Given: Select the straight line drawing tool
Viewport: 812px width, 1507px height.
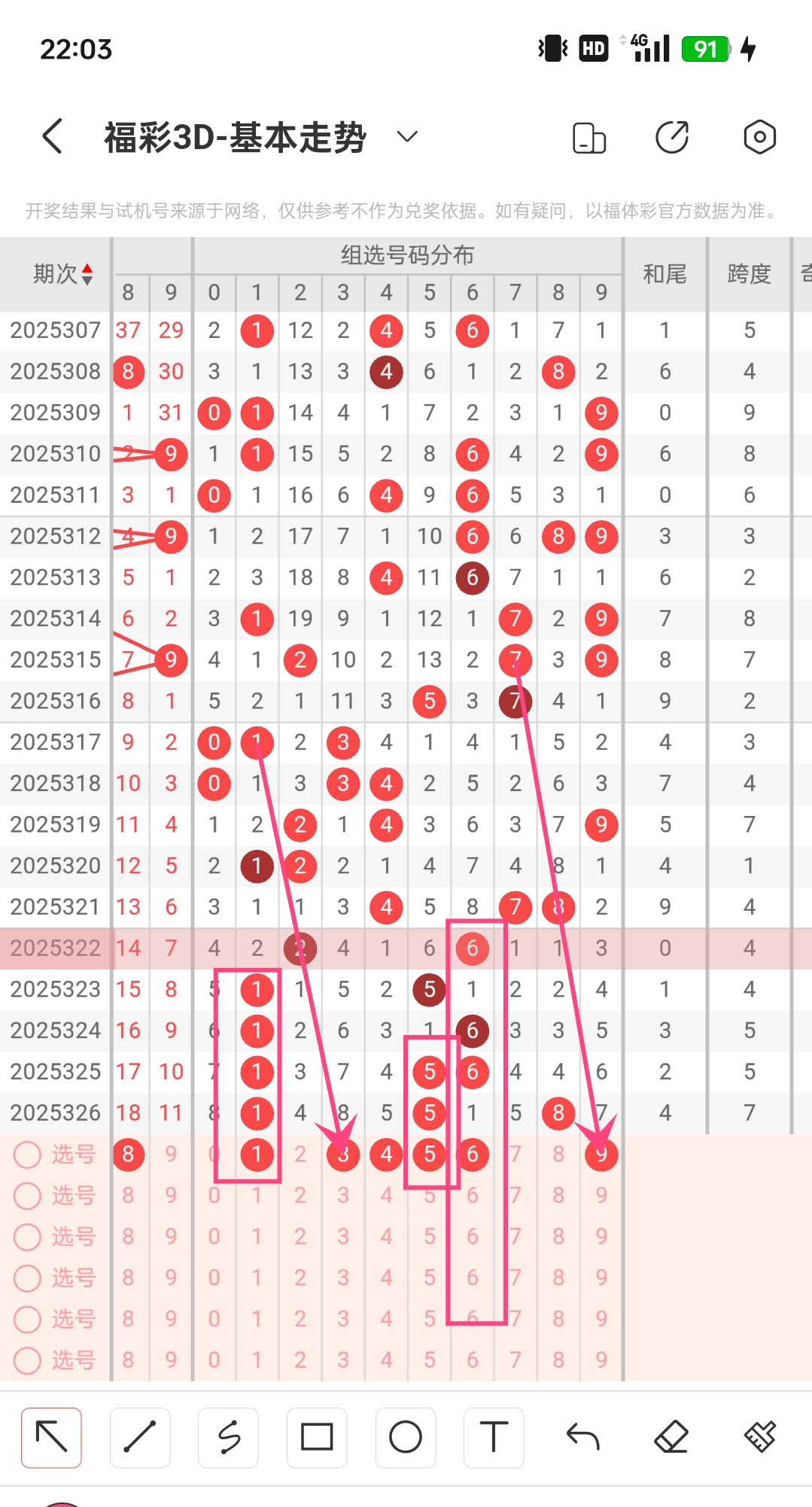Looking at the screenshot, I should coord(140,1436).
